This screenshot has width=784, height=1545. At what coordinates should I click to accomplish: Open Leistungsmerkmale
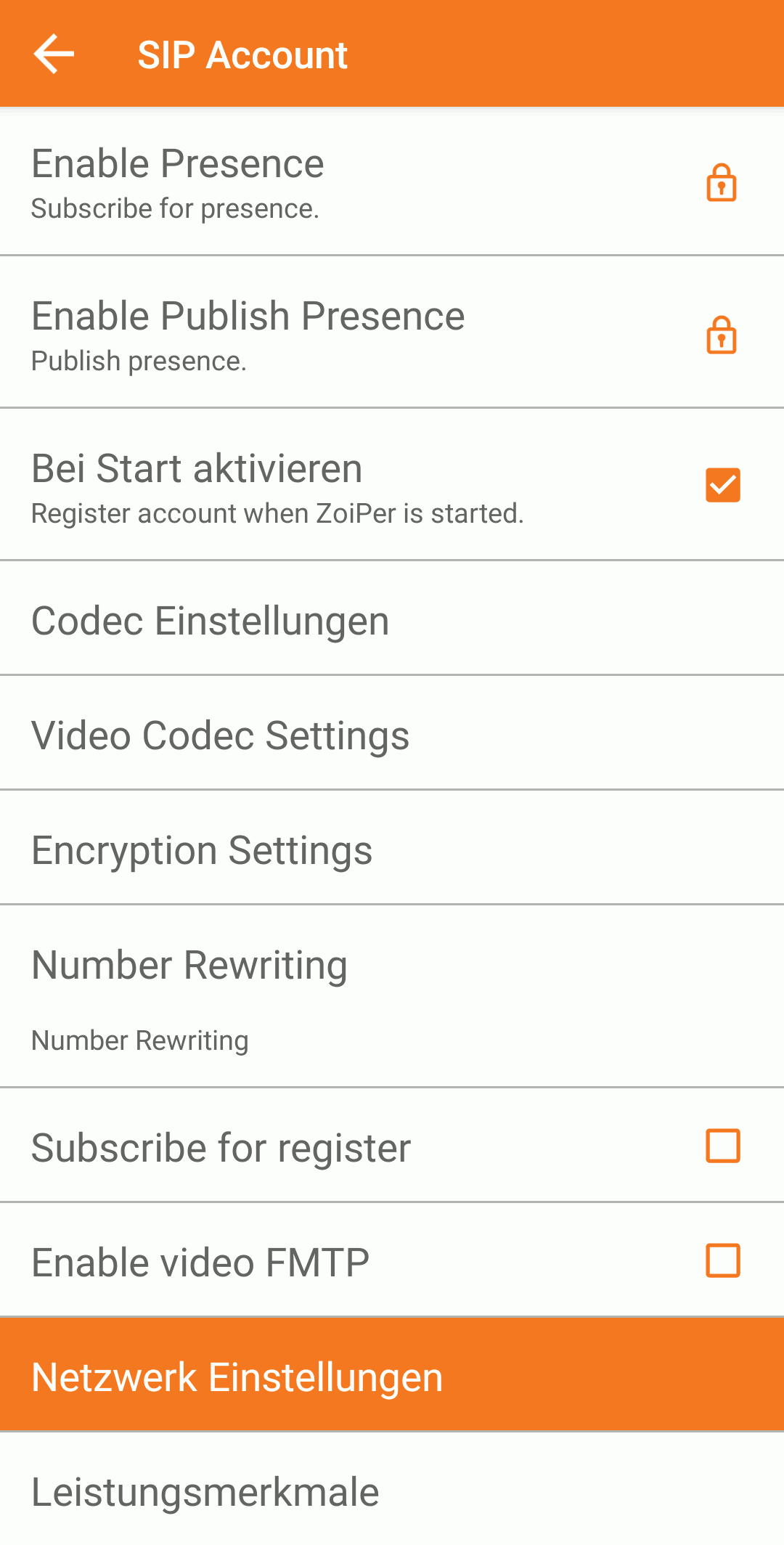coord(392,1492)
